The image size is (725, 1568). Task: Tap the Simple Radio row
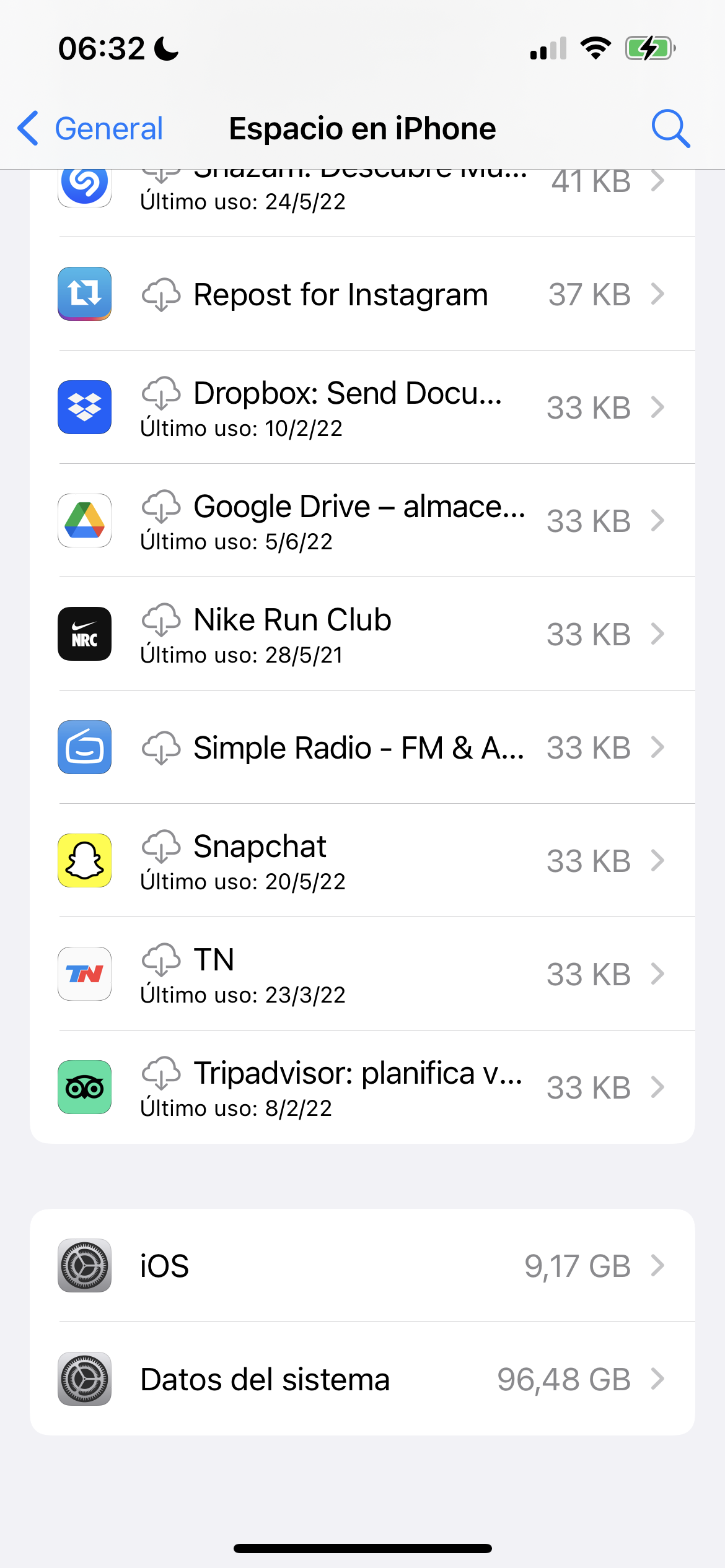362,747
